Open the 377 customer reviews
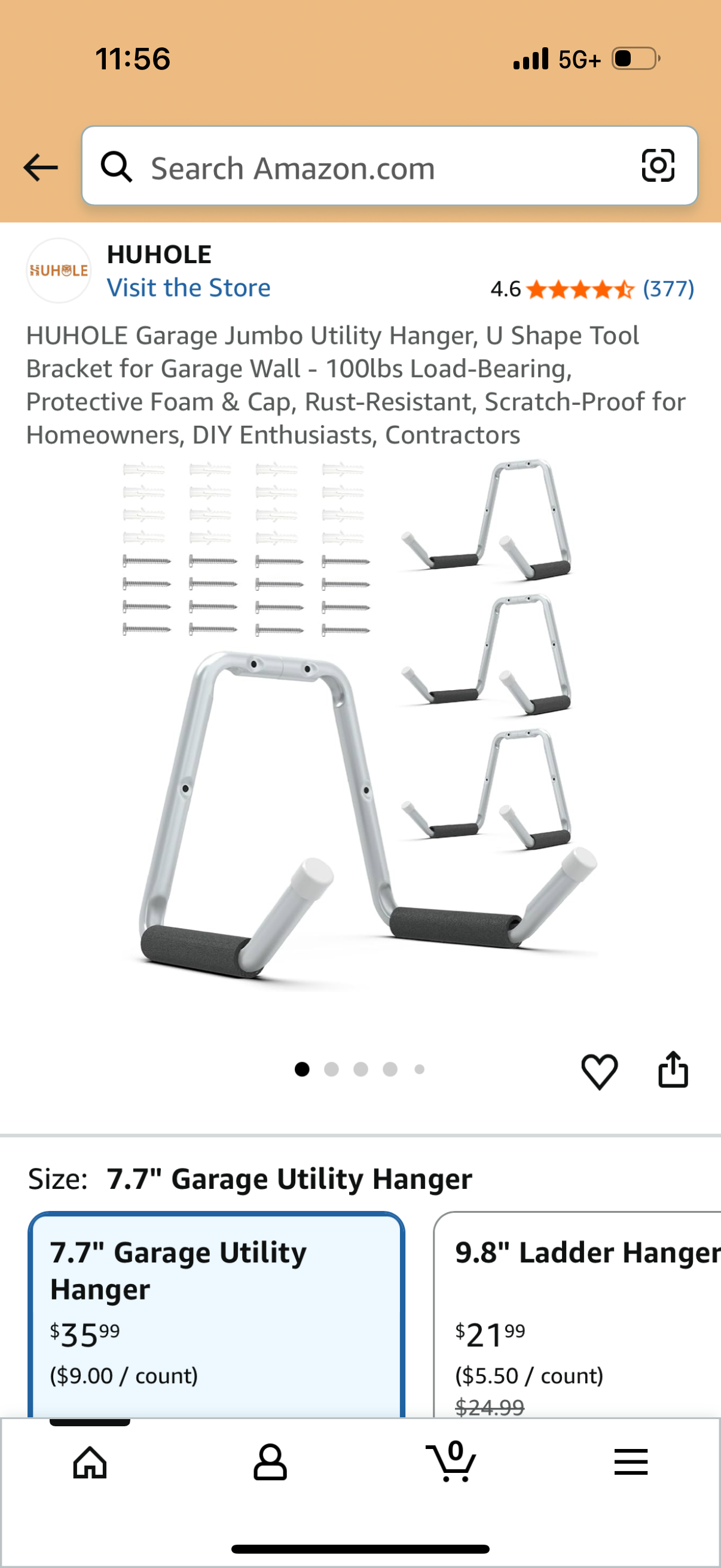The image size is (721, 1568). 668,288
